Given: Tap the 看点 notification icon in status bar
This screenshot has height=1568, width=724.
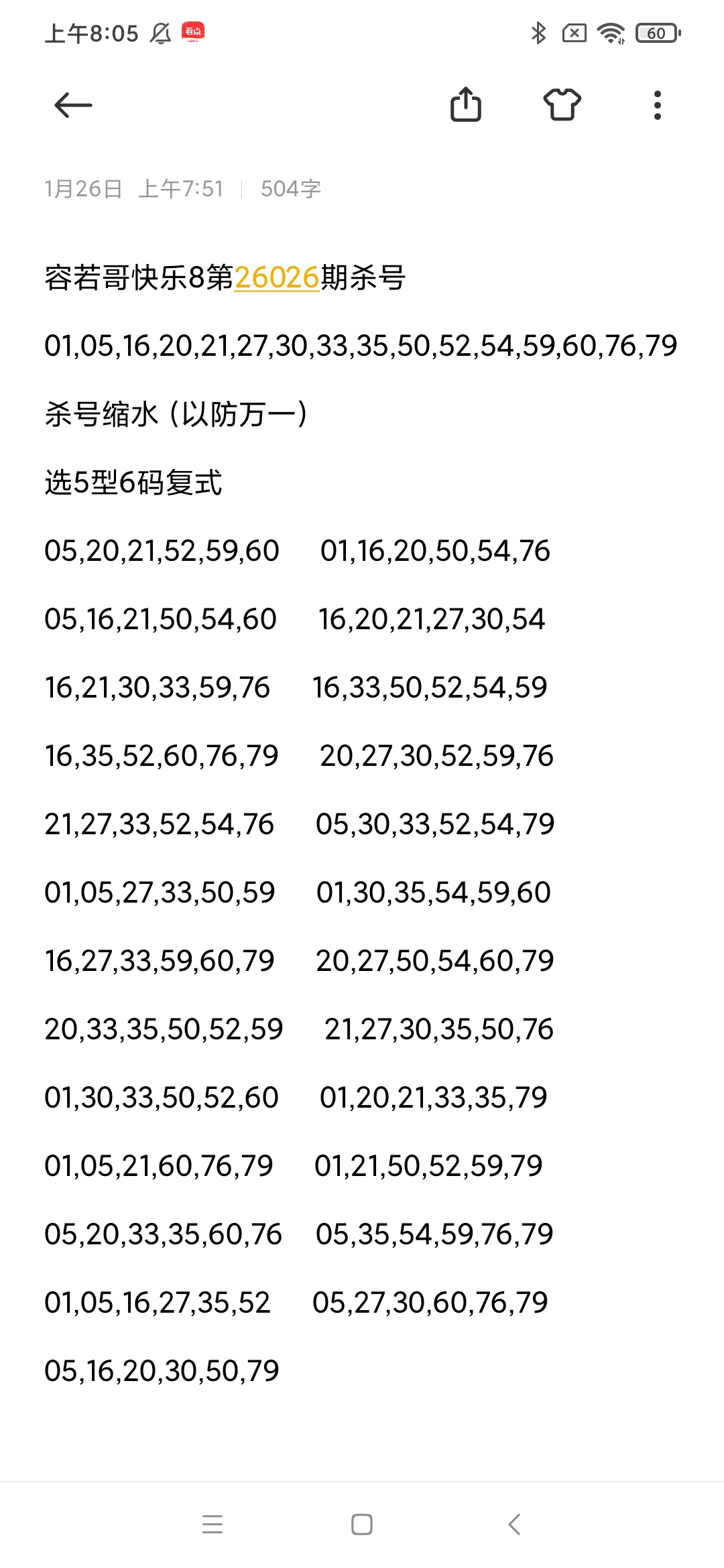Looking at the screenshot, I should (192, 31).
